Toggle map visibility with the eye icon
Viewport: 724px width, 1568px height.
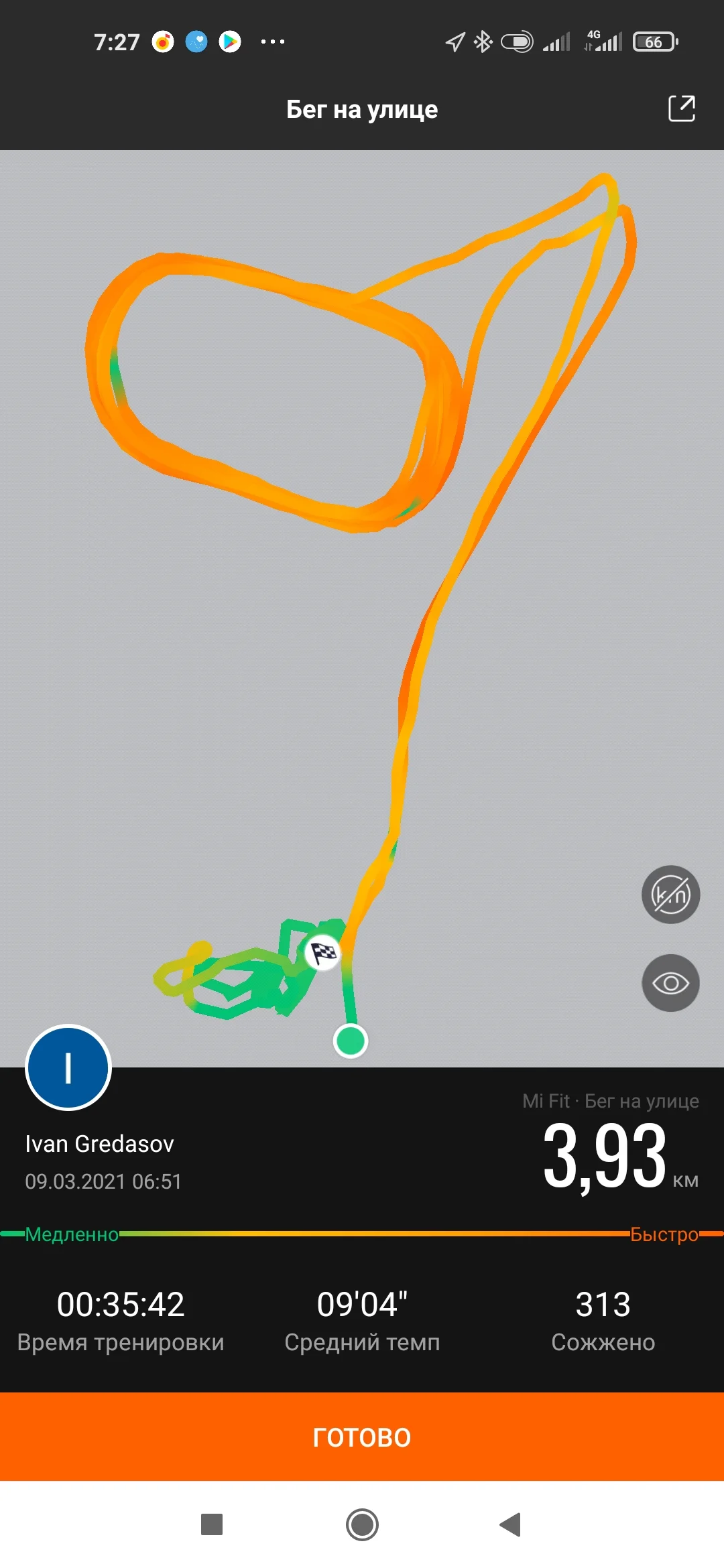coord(670,983)
